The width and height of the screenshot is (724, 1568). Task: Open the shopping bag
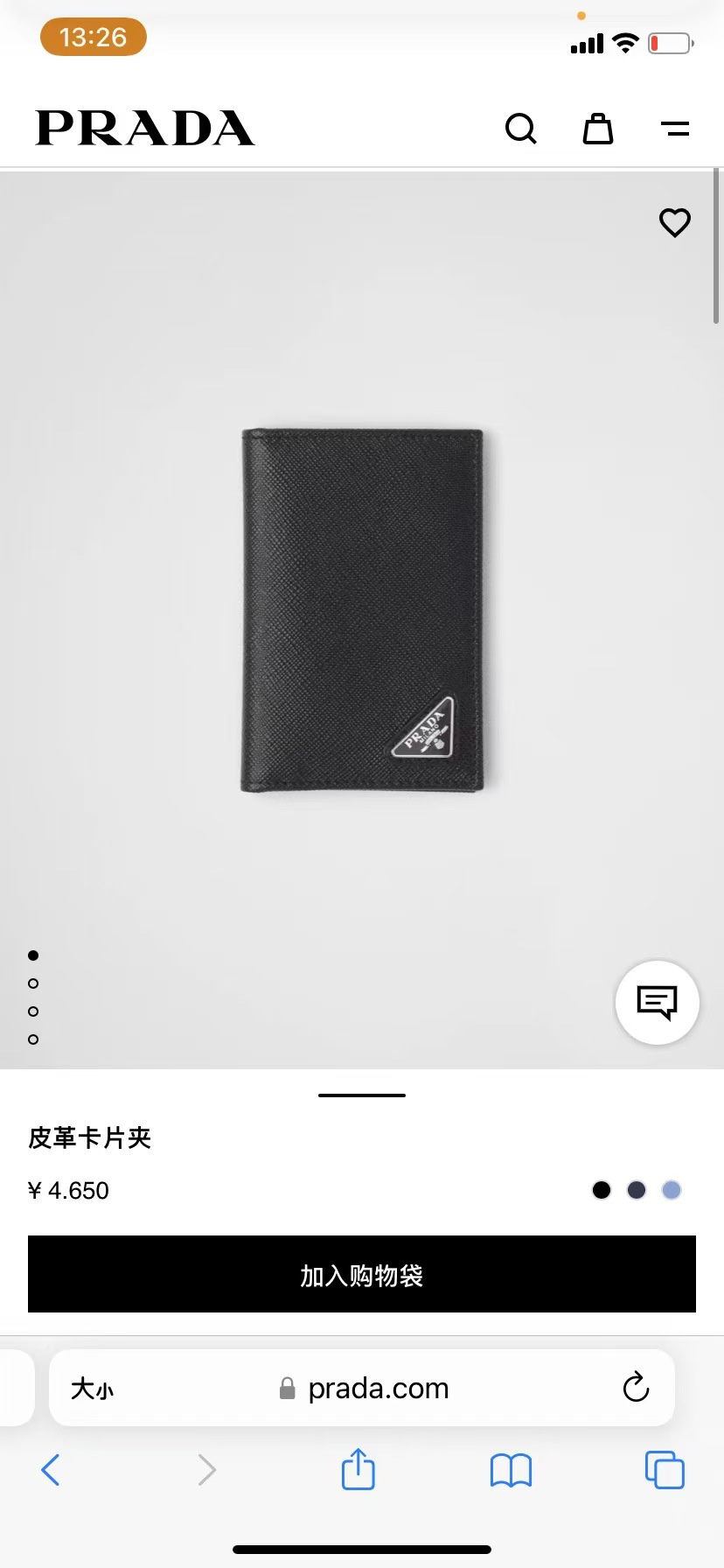point(598,129)
